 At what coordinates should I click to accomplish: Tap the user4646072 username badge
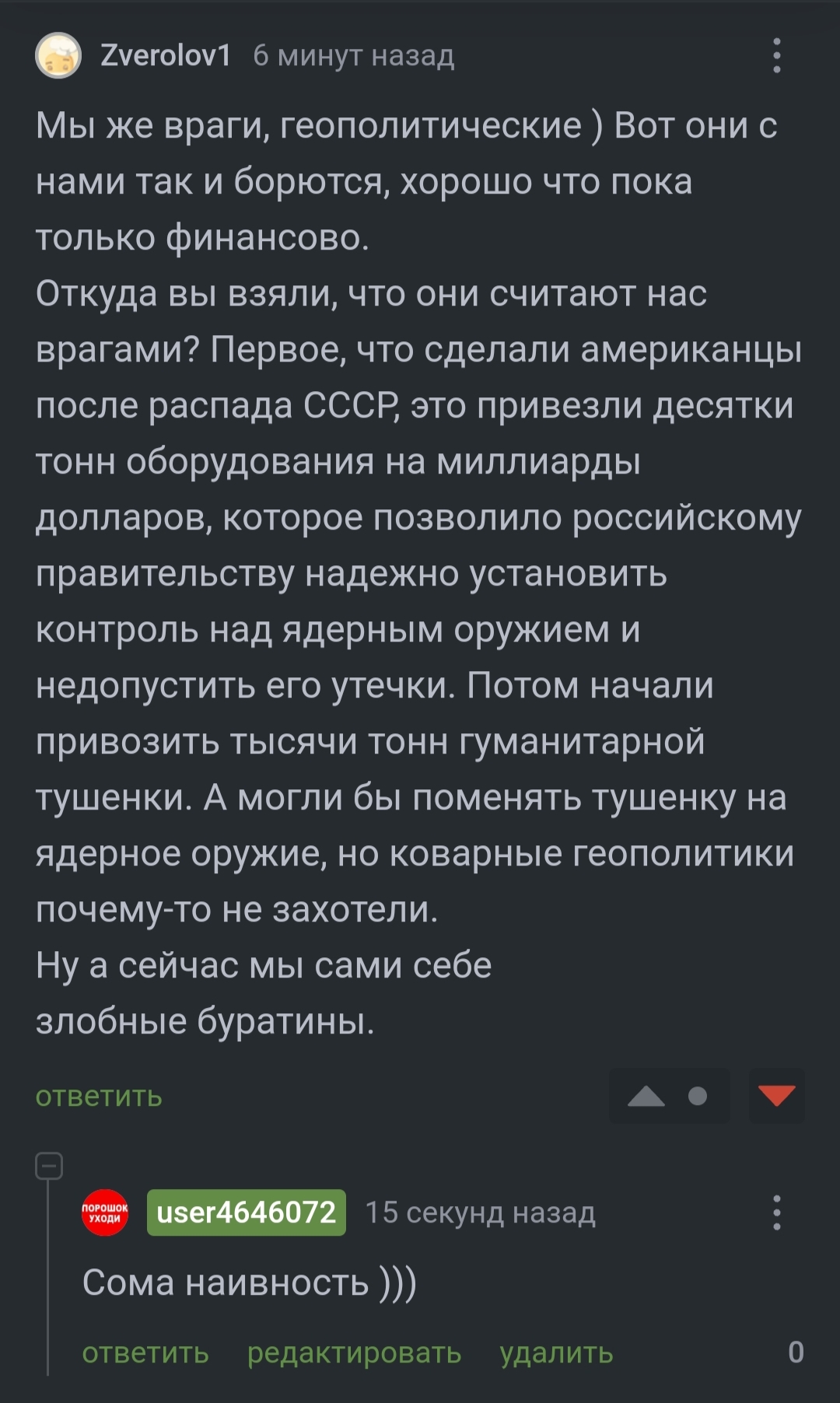(247, 1212)
